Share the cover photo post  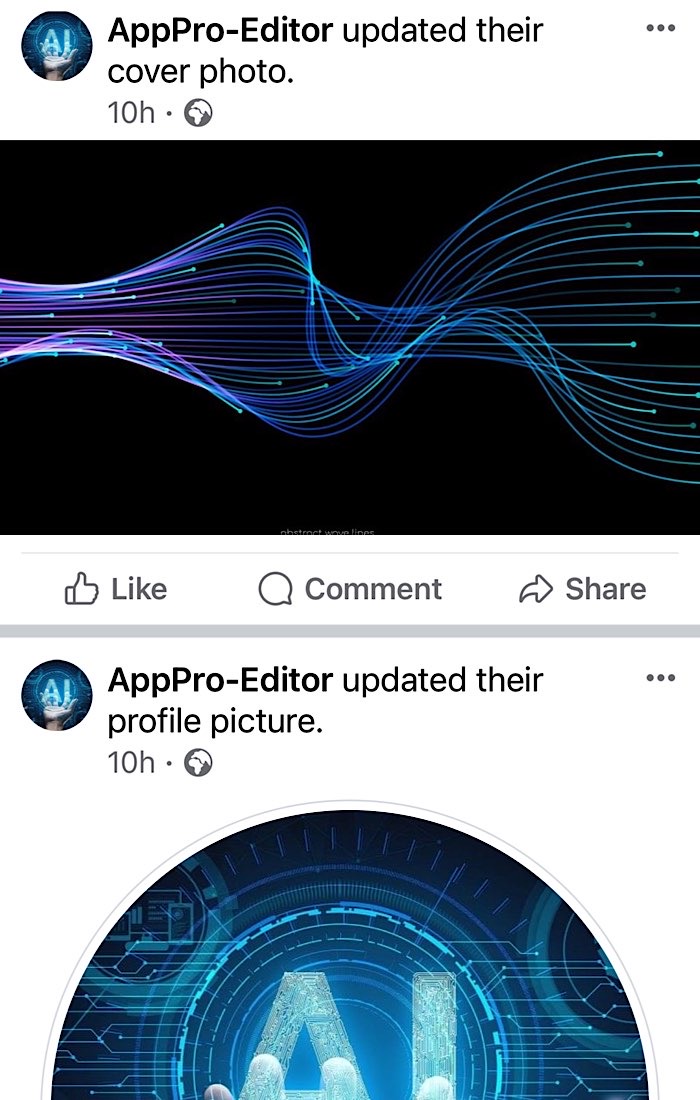coord(582,589)
